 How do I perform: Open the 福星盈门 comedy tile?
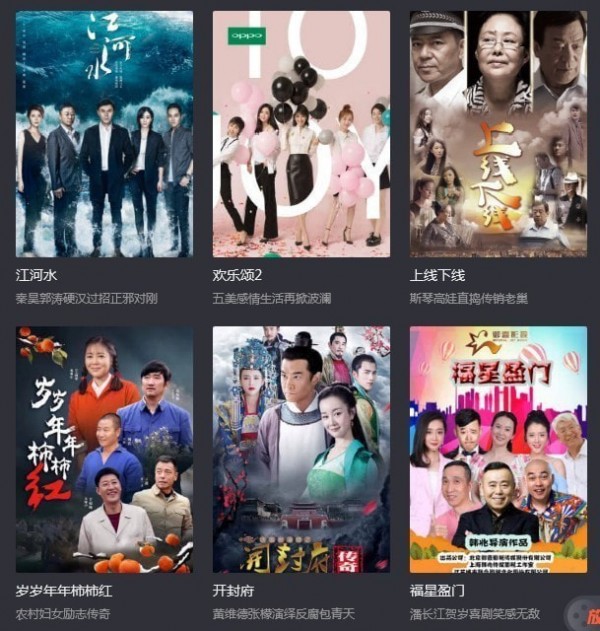click(x=498, y=449)
